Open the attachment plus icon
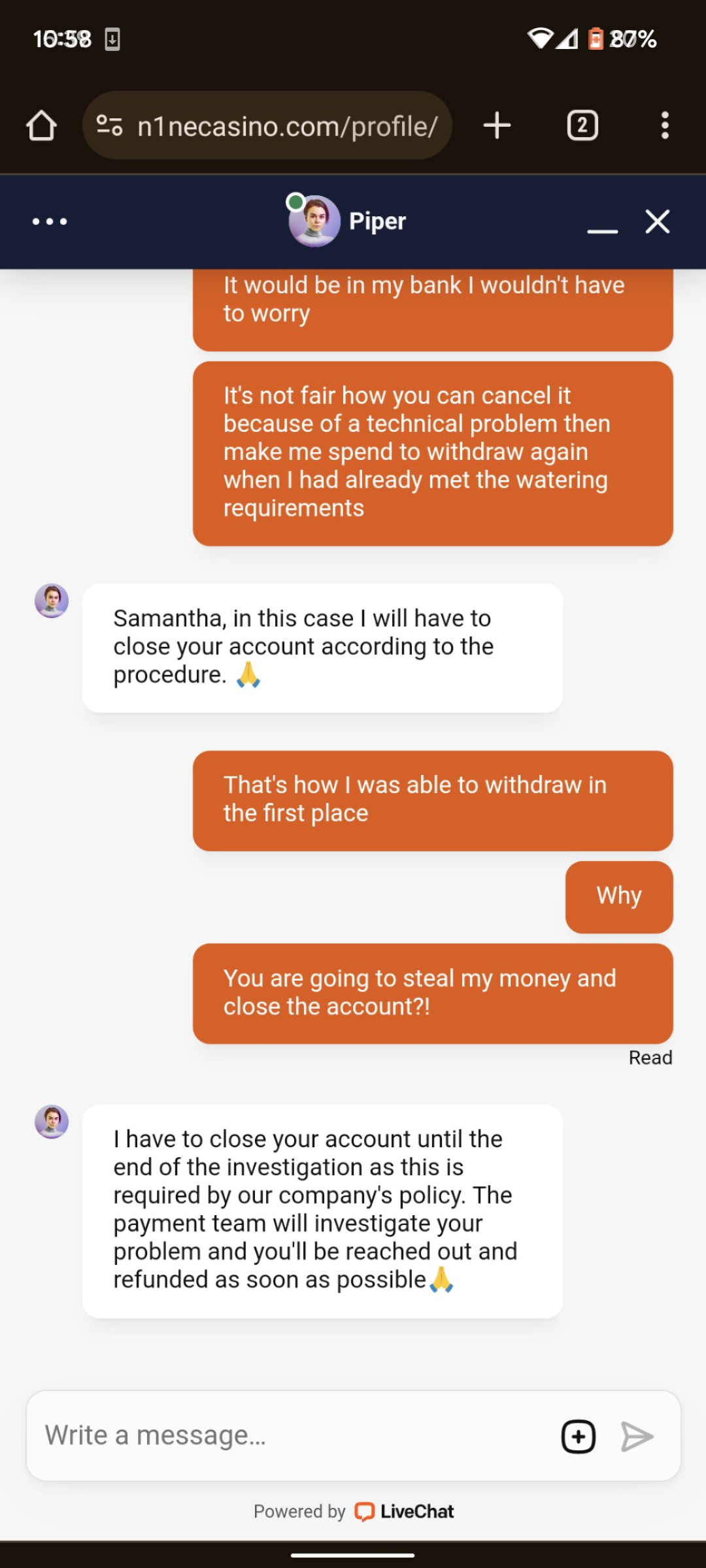This screenshot has width=706, height=1568. click(x=579, y=1436)
